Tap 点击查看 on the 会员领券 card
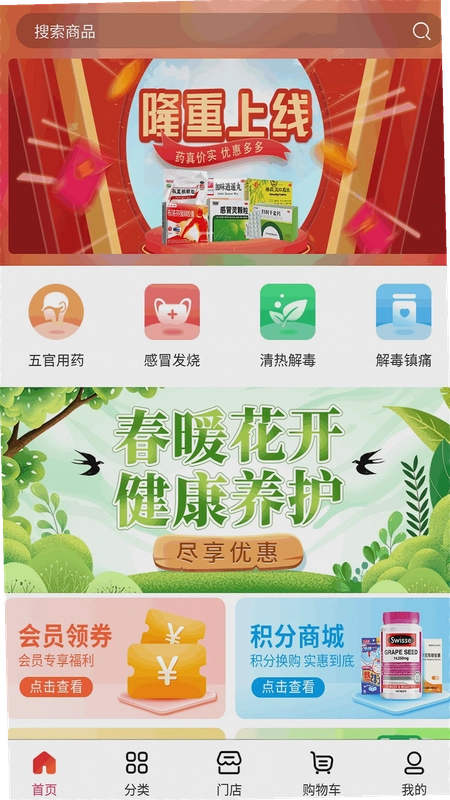The image size is (450, 800). click(56, 687)
